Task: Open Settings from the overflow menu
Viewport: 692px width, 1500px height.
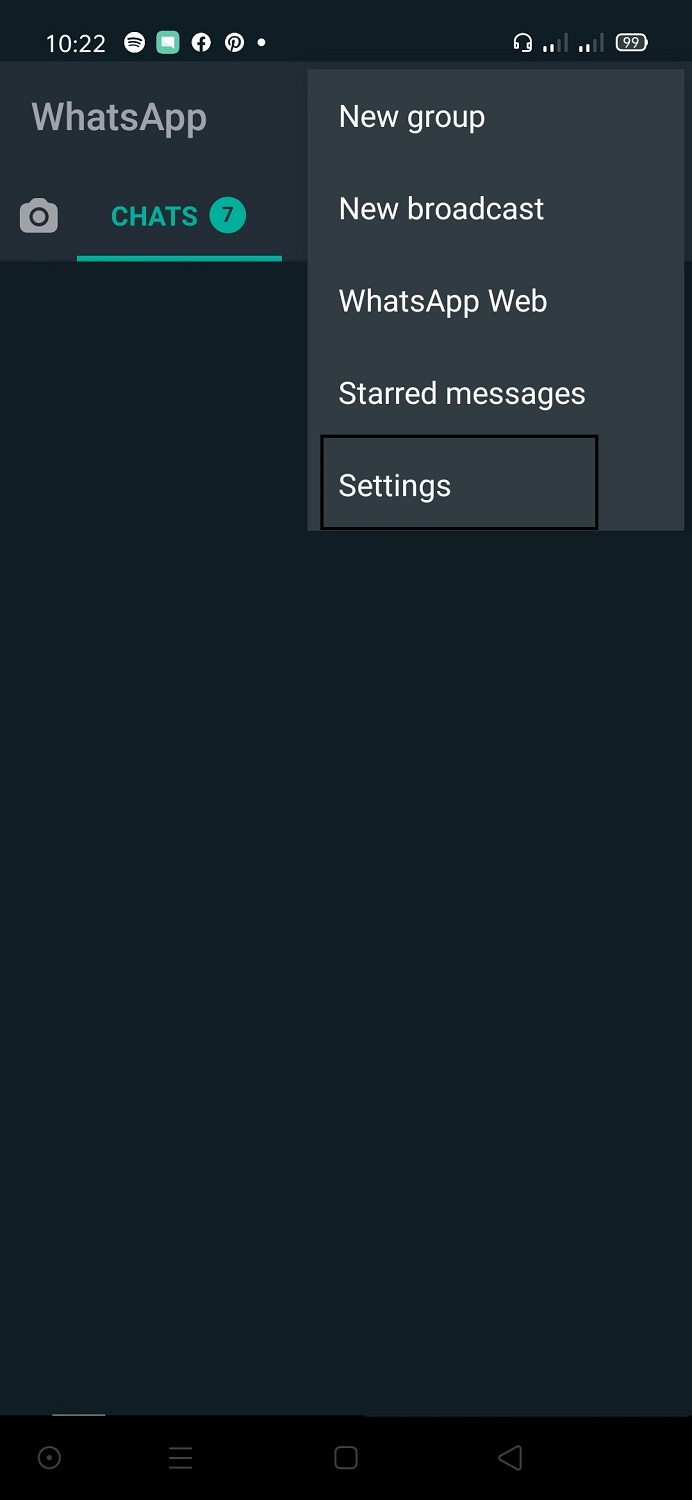Action: tap(459, 483)
